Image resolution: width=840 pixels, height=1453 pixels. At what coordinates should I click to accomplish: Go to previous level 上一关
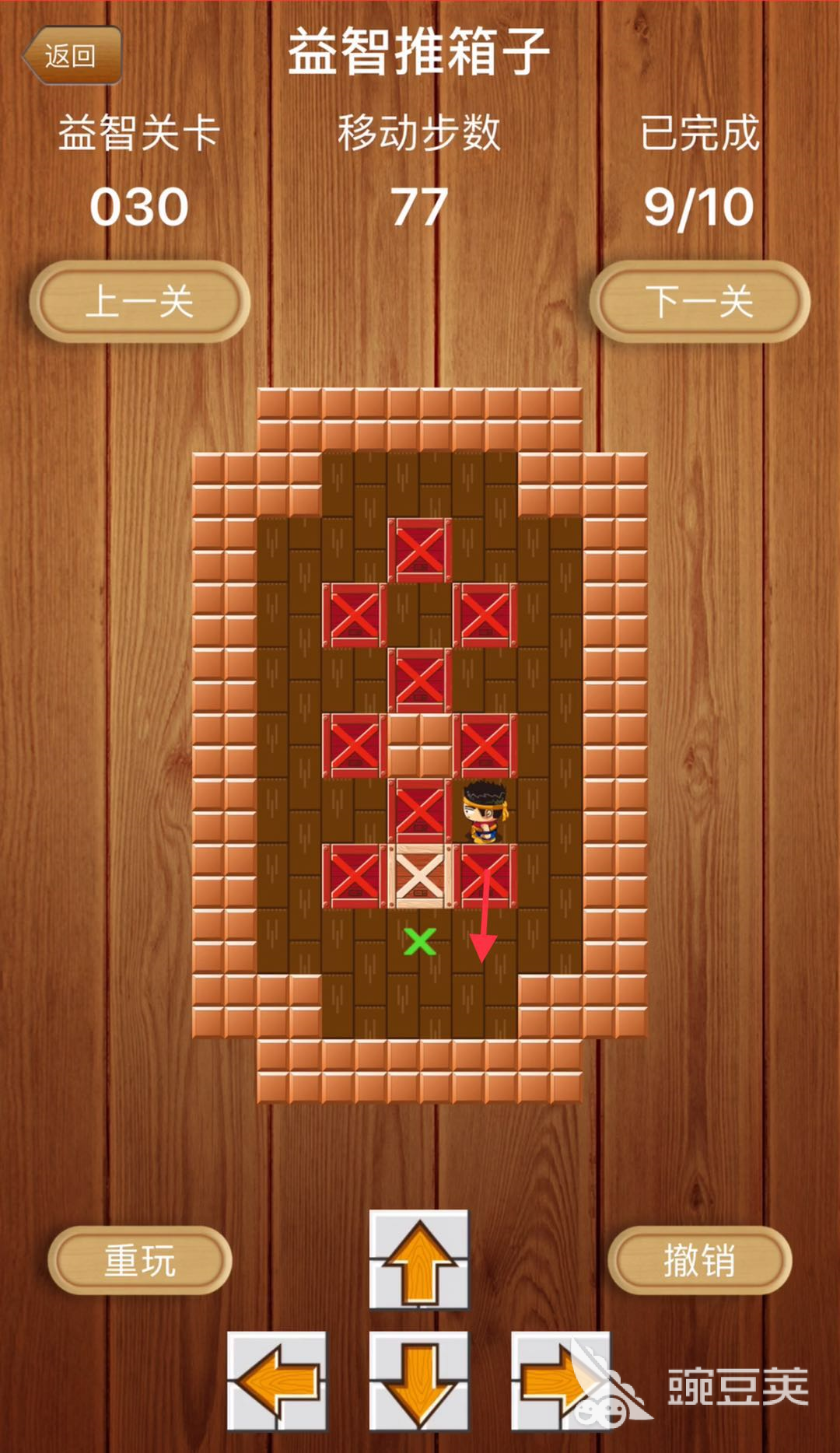tap(139, 301)
